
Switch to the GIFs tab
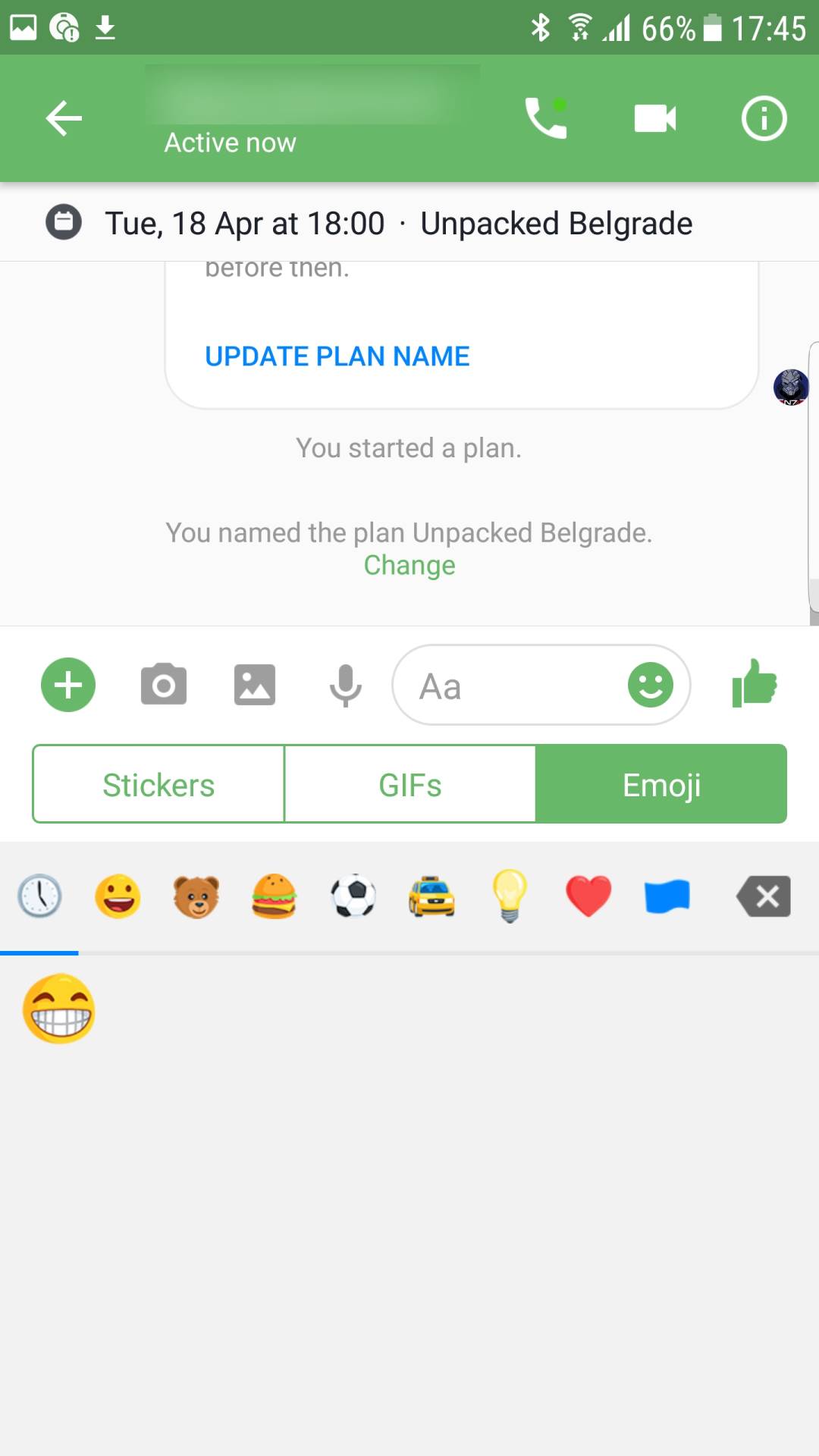[x=409, y=784]
